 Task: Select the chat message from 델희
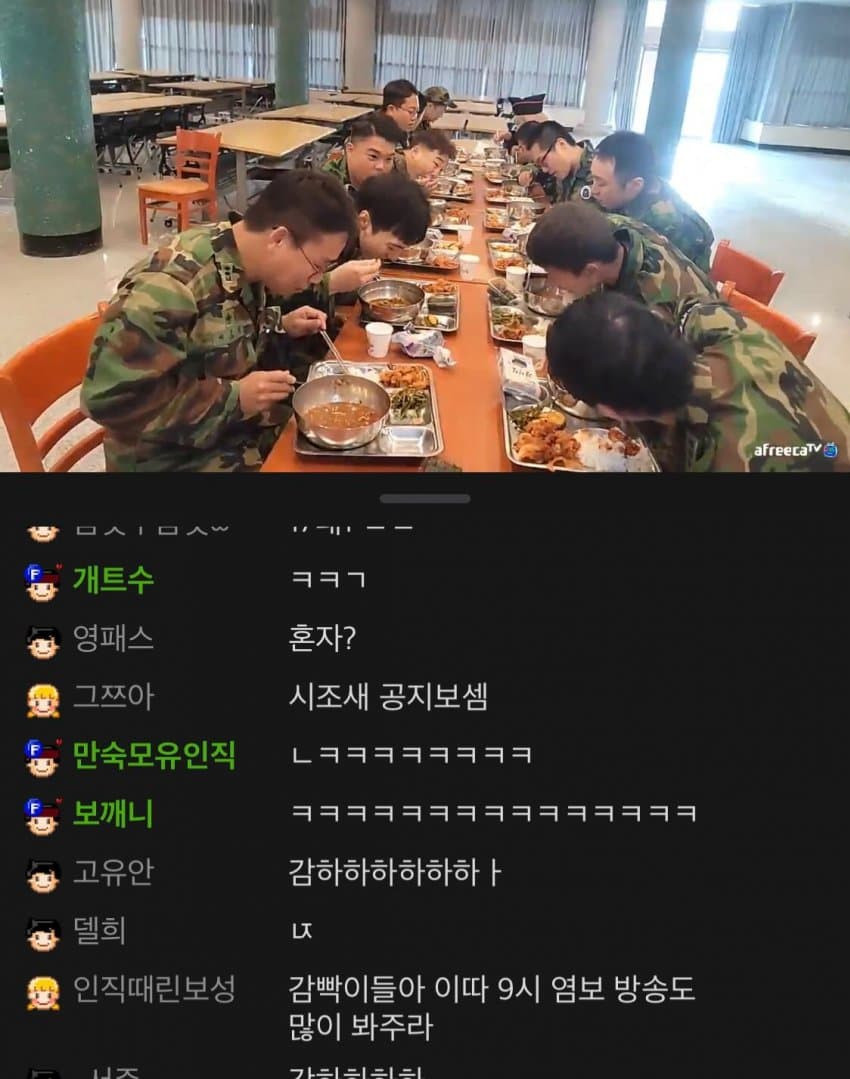pos(301,931)
